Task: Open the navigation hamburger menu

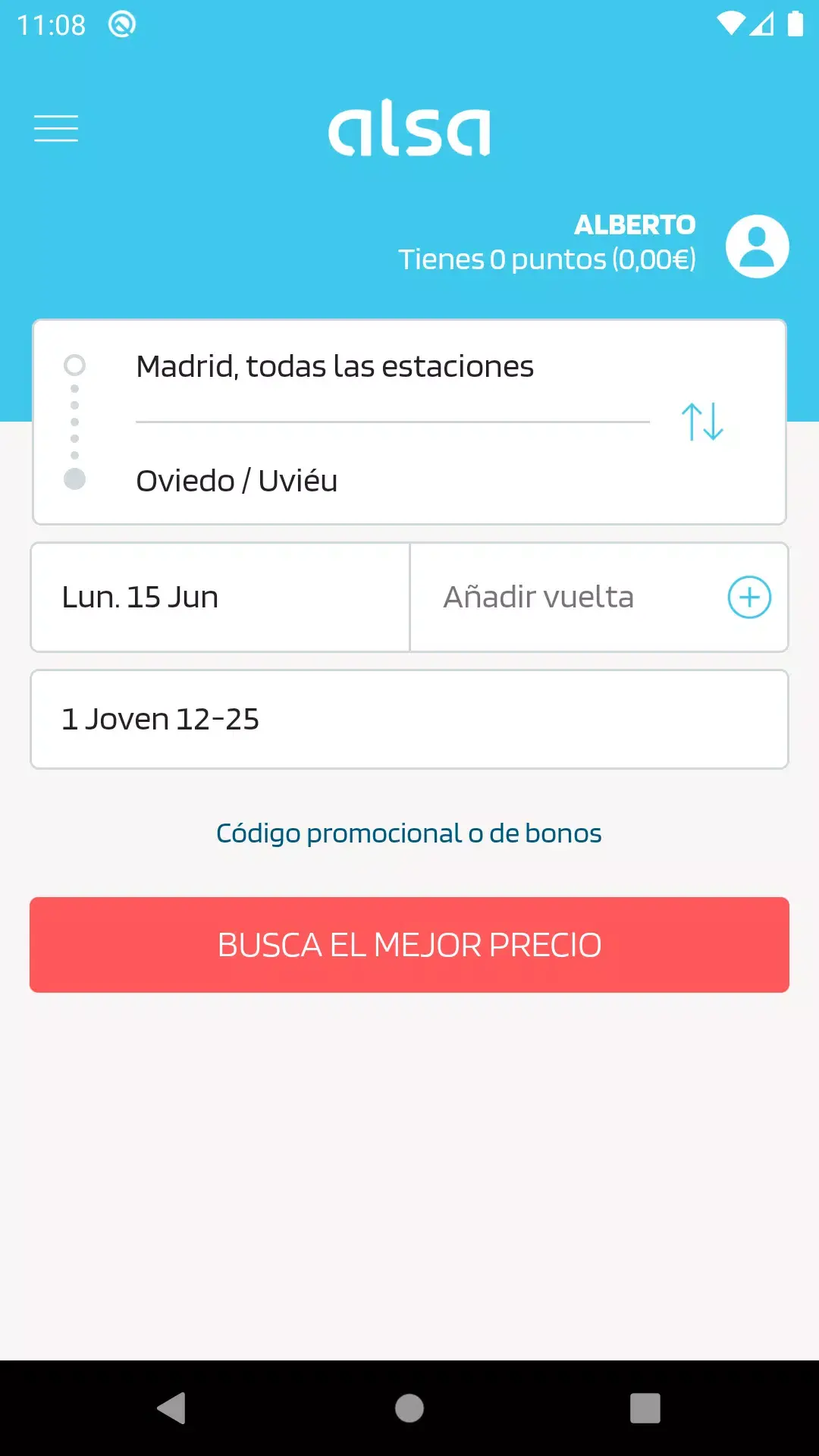Action: point(55,128)
